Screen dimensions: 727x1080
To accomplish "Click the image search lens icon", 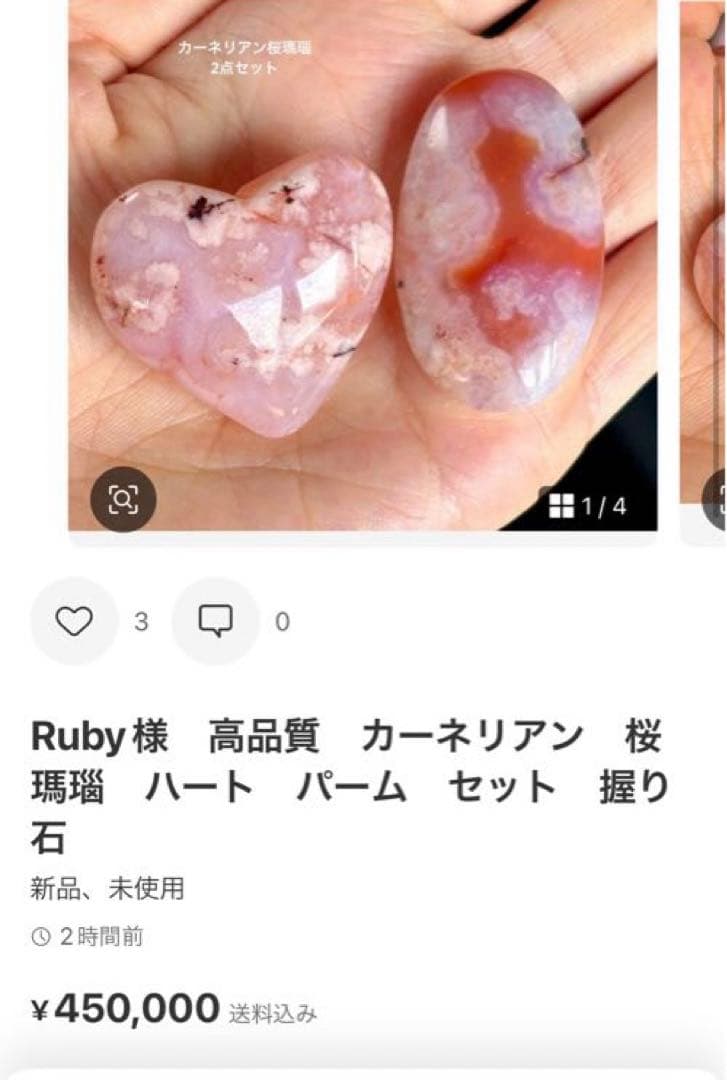I will 122,497.
